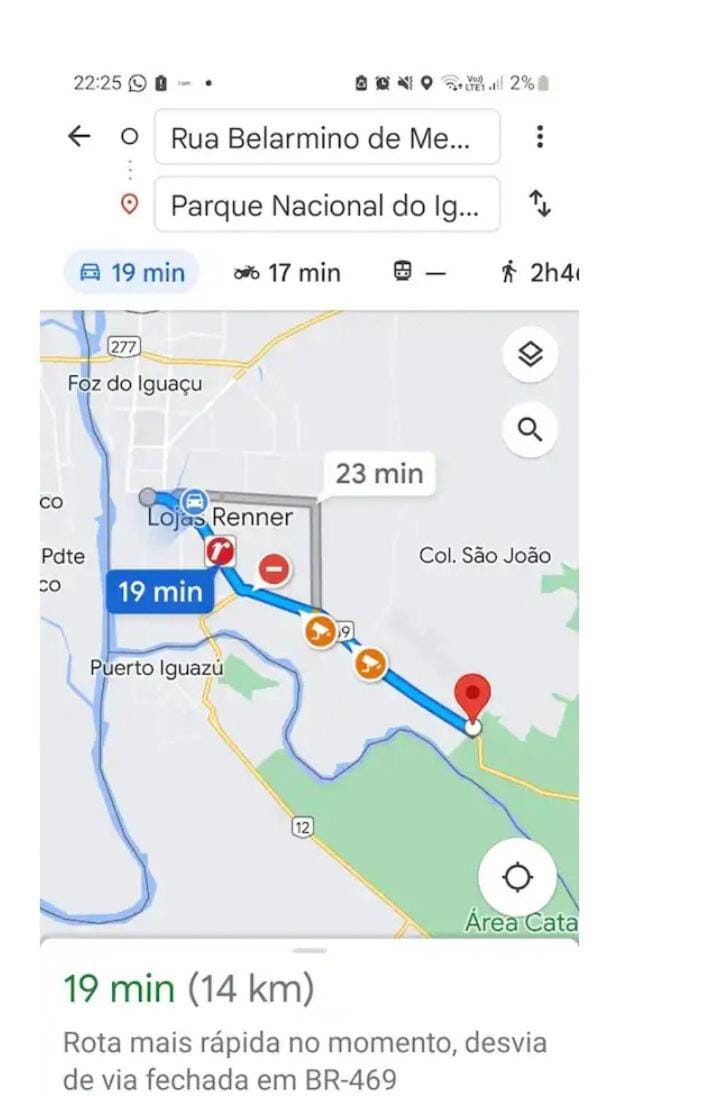Tap the Lojas Renner map marker

[x=219, y=551]
